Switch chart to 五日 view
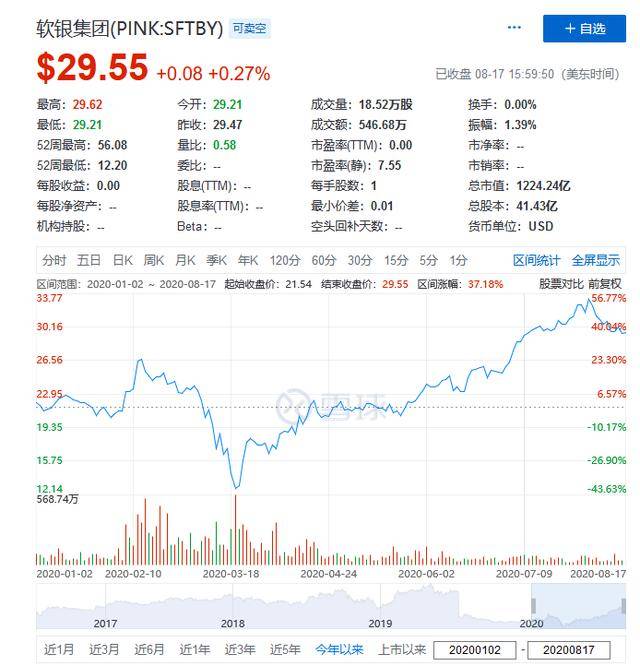The image size is (640, 666). [x=89, y=260]
